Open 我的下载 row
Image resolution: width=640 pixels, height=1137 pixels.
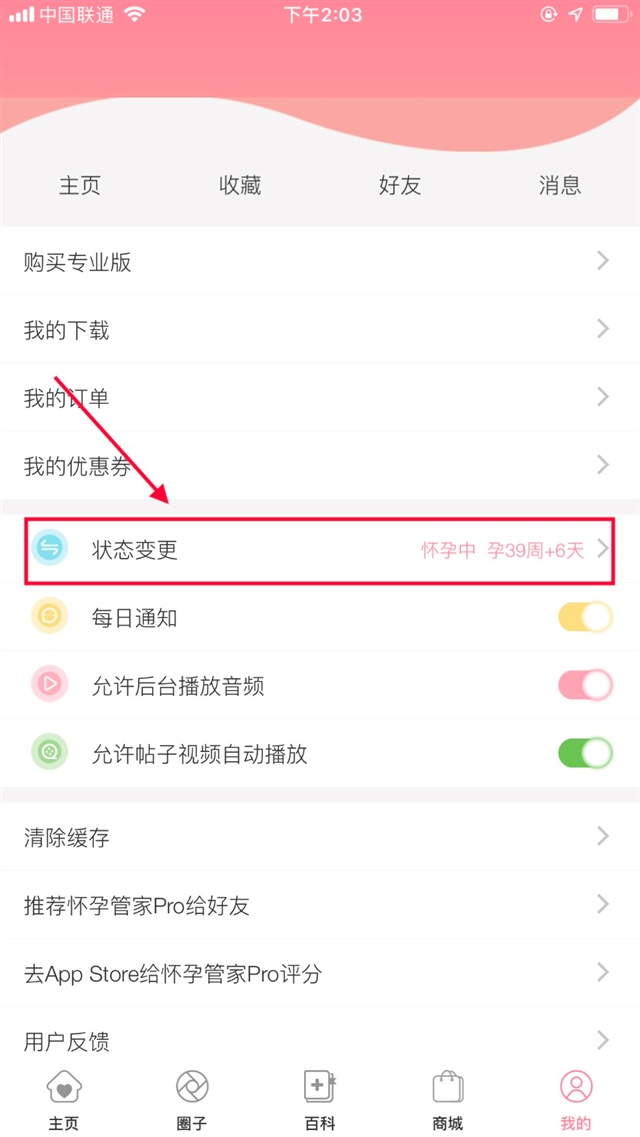coord(320,330)
